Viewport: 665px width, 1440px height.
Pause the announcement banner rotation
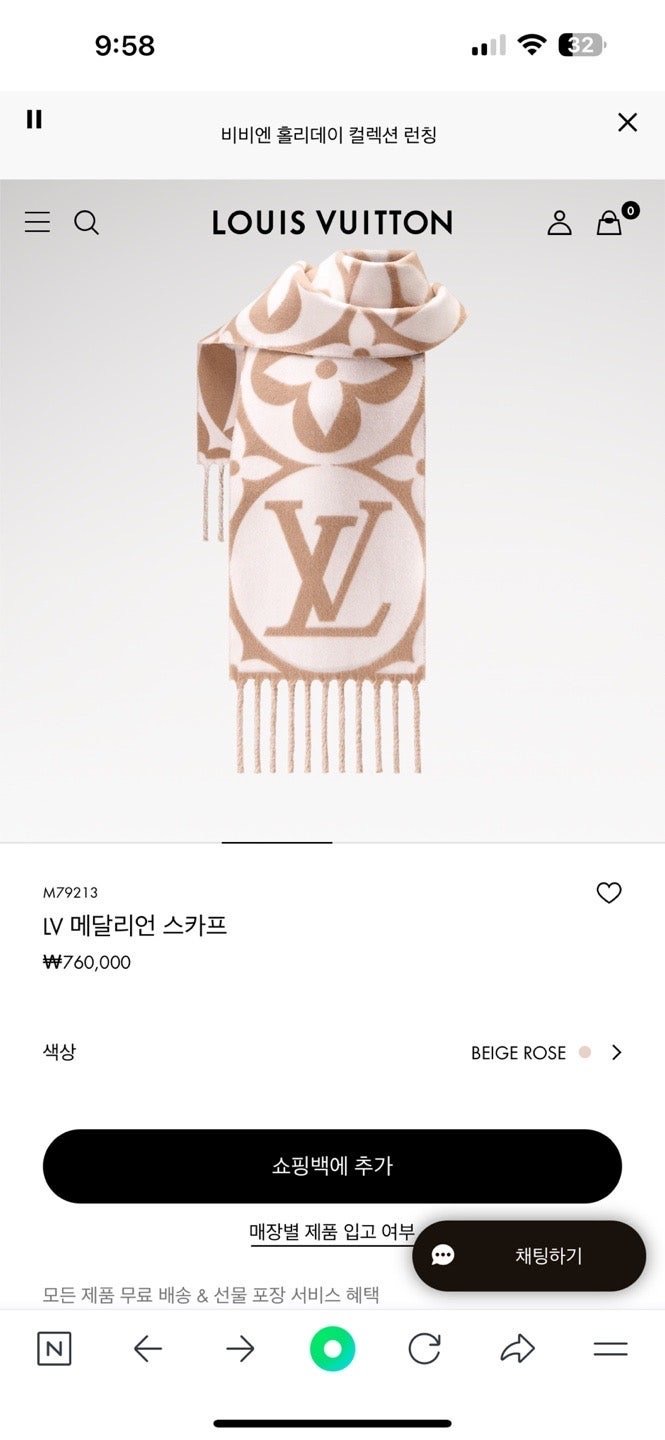pos(34,120)
